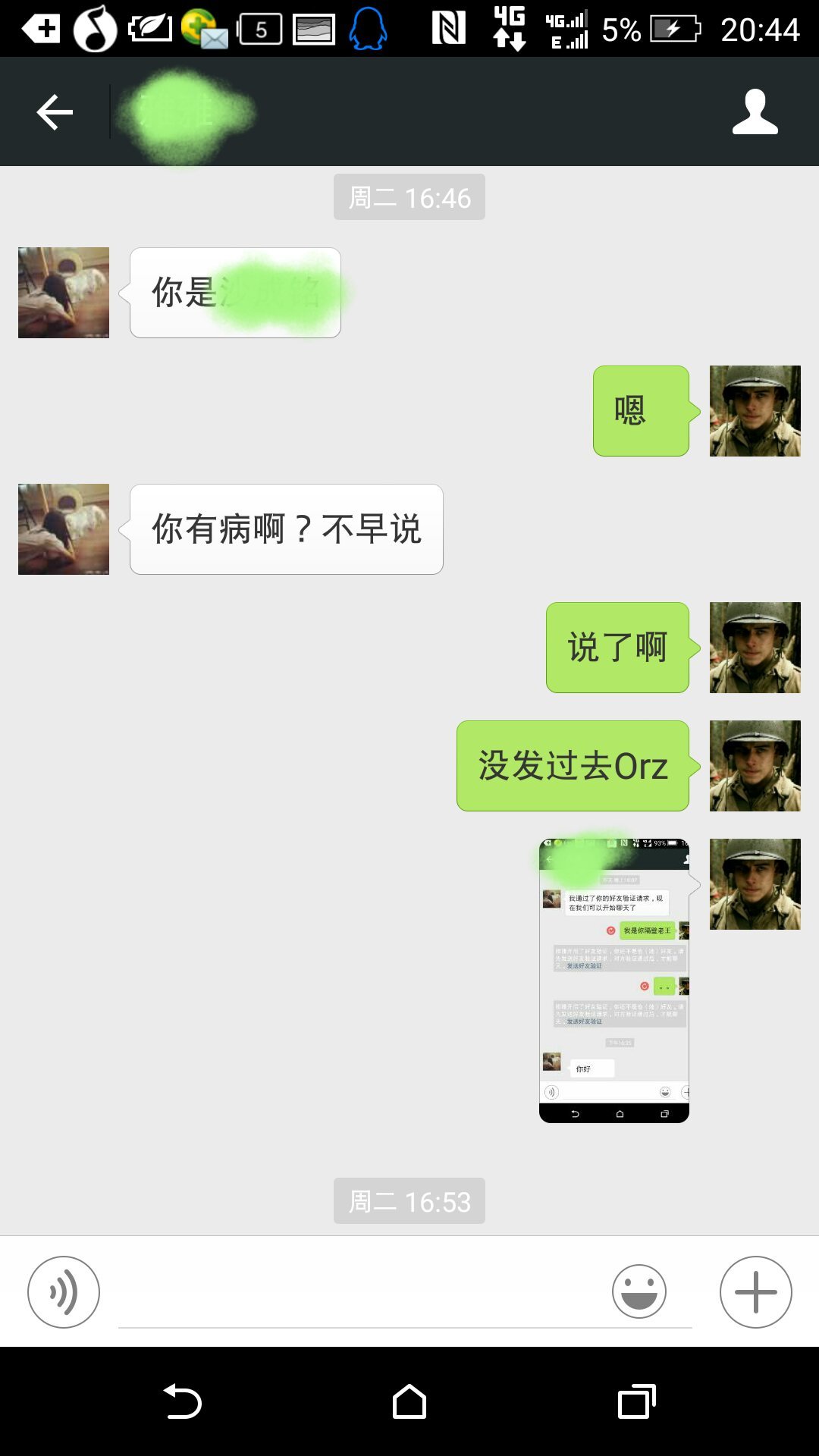Open the recent apps overview

pyautogui.click(x=636, y=1401)
